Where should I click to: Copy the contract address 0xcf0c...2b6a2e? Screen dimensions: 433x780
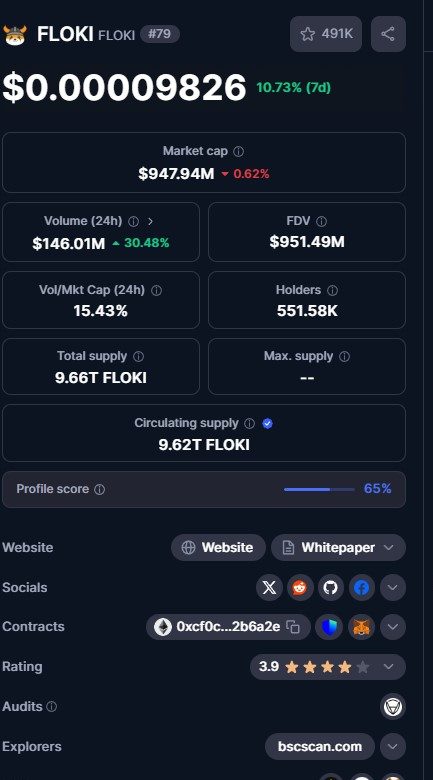(x=293, y=627)
